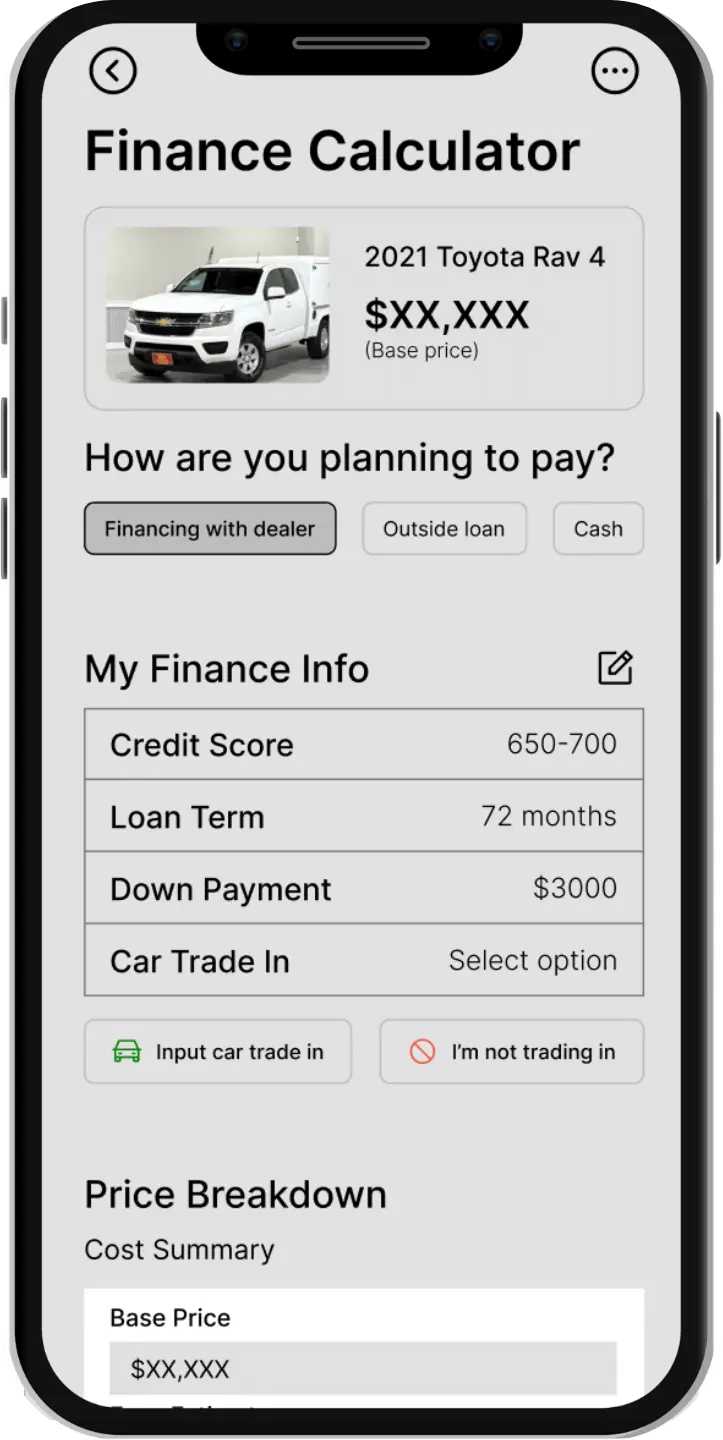Image resolution: width=723 pixels, height=1440 pixels.
Task: Choose the Outside loan payment option
Action: (444, 529)
